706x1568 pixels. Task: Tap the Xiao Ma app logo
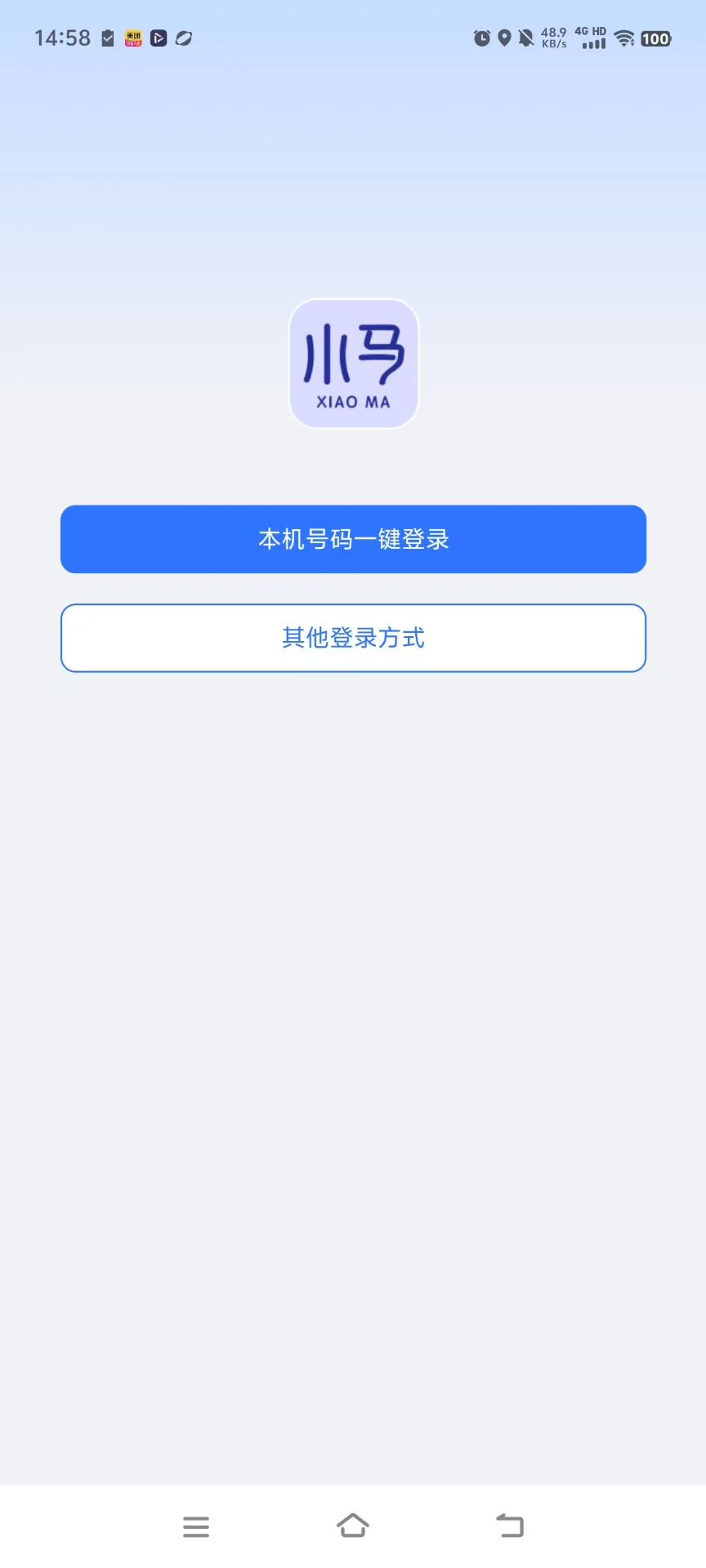coord(353,363)
